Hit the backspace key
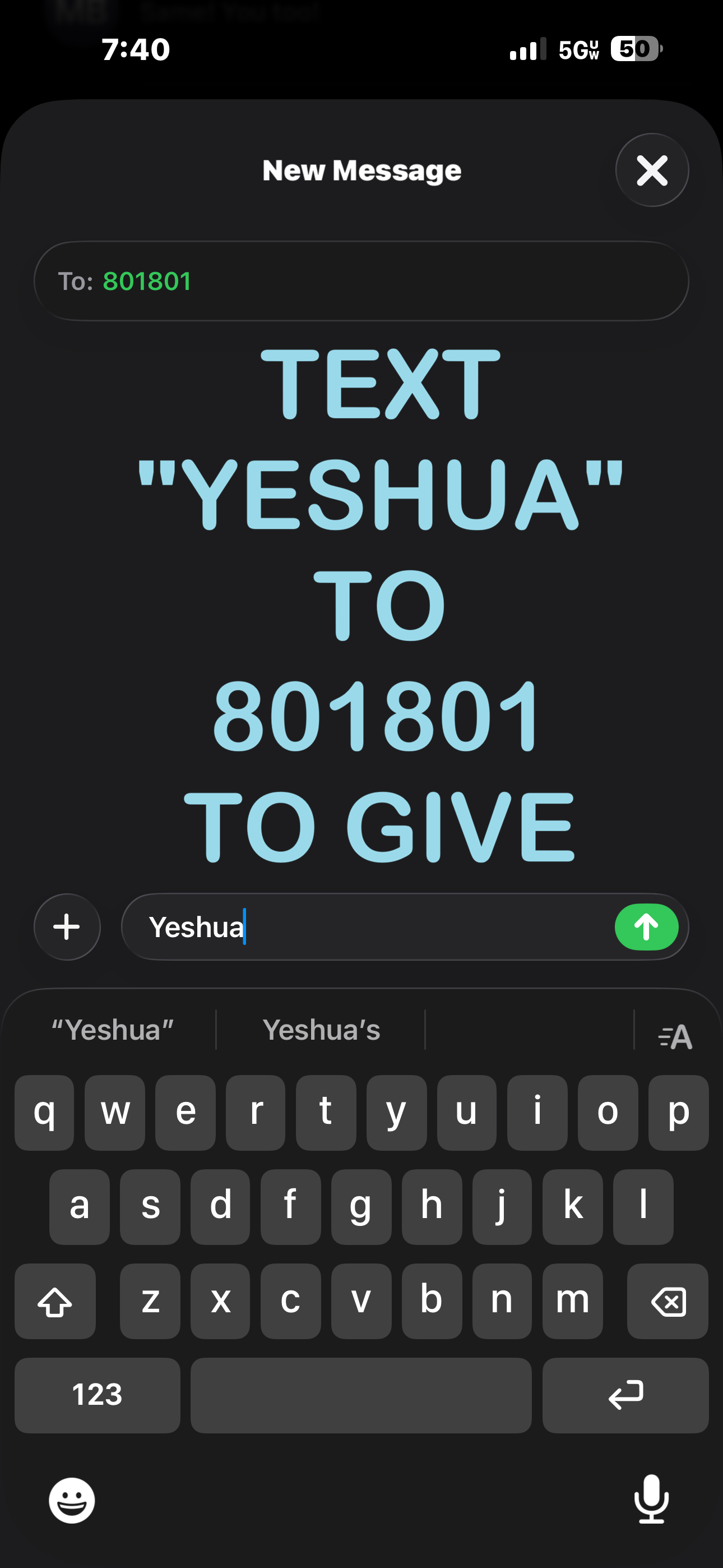Screen dimensions: 723x1568 [x=668, y=1301]
